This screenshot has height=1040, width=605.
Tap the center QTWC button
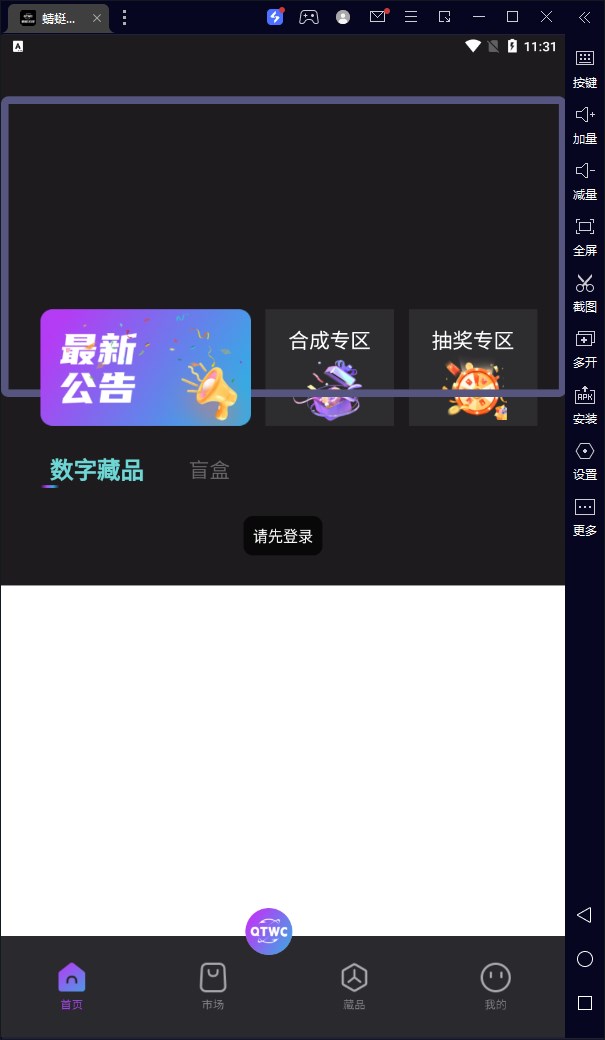point(269,931)
